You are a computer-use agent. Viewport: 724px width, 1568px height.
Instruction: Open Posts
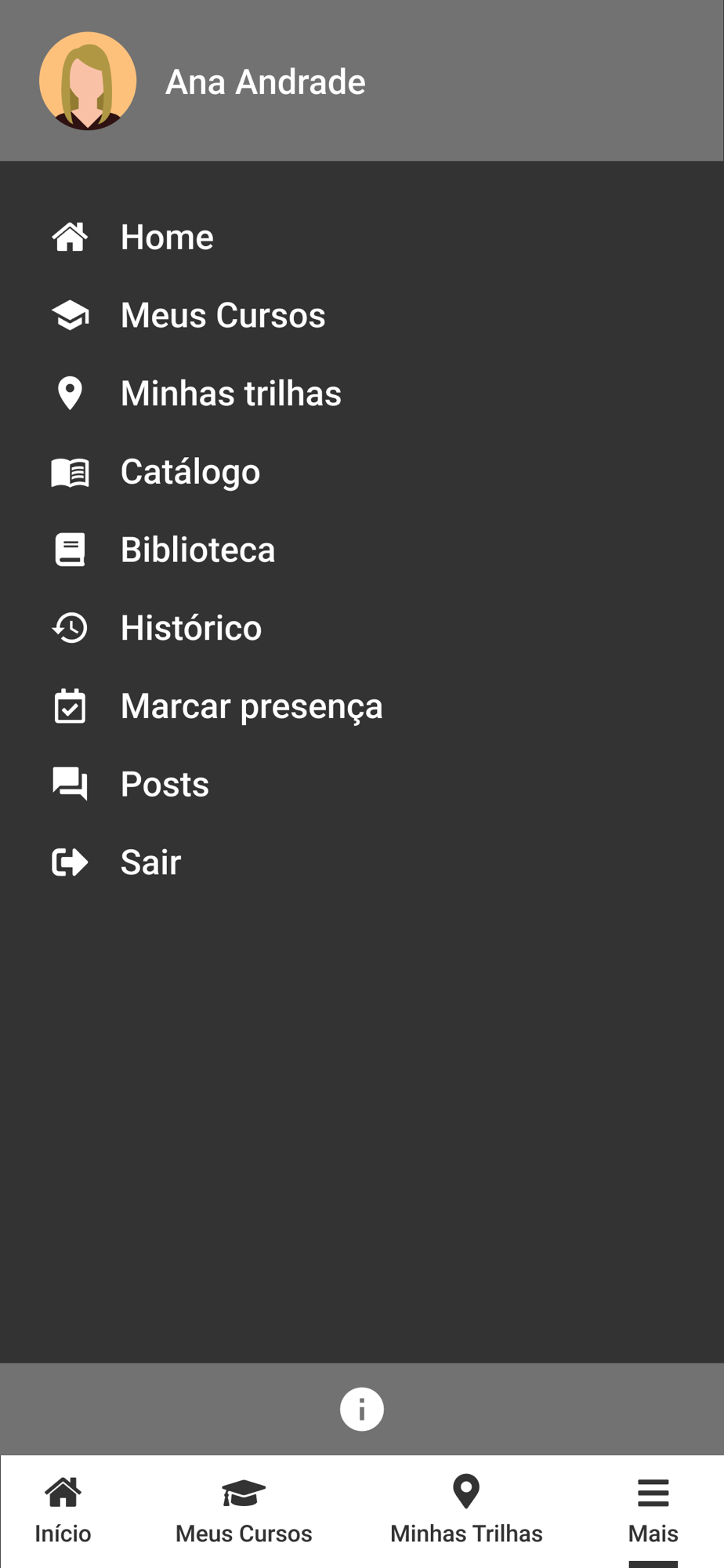coord(165,784)
